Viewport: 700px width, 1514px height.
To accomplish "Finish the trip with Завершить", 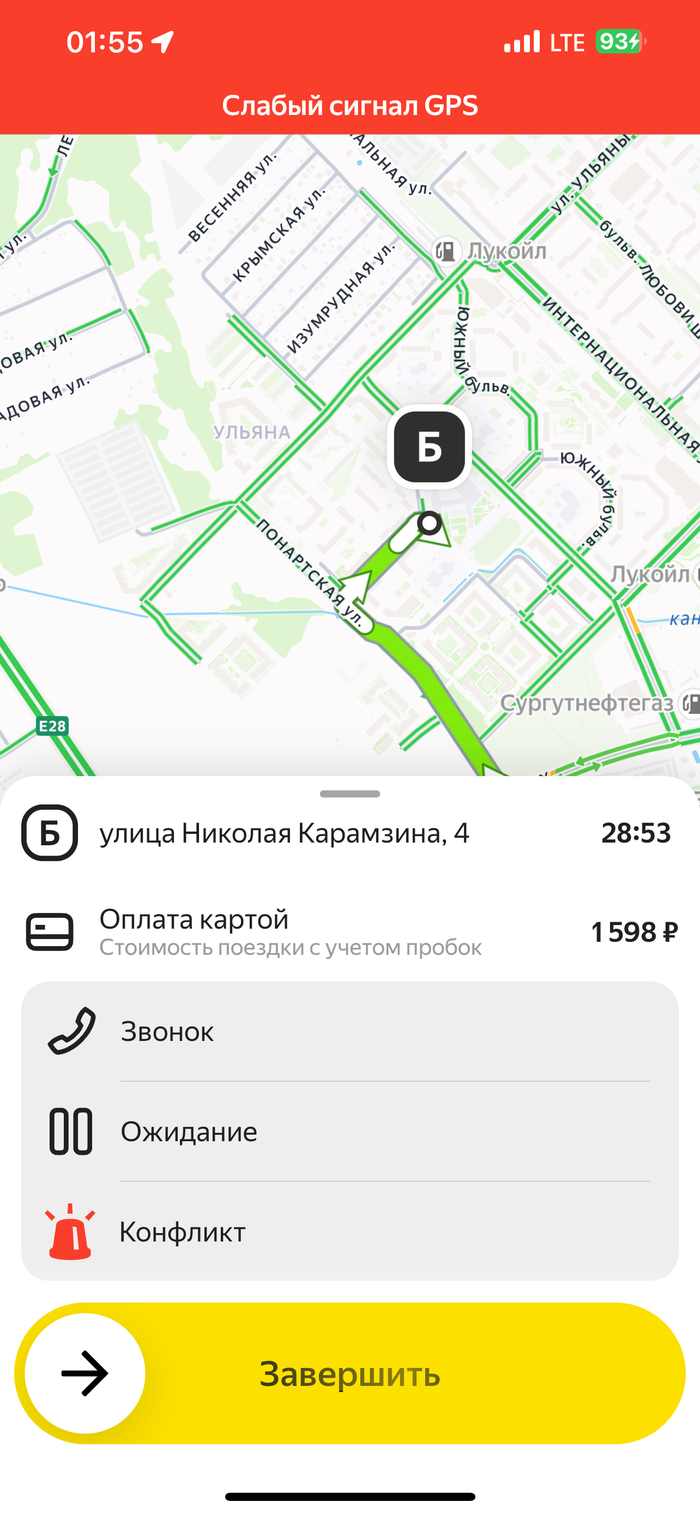I will [x=350, y=1373].
